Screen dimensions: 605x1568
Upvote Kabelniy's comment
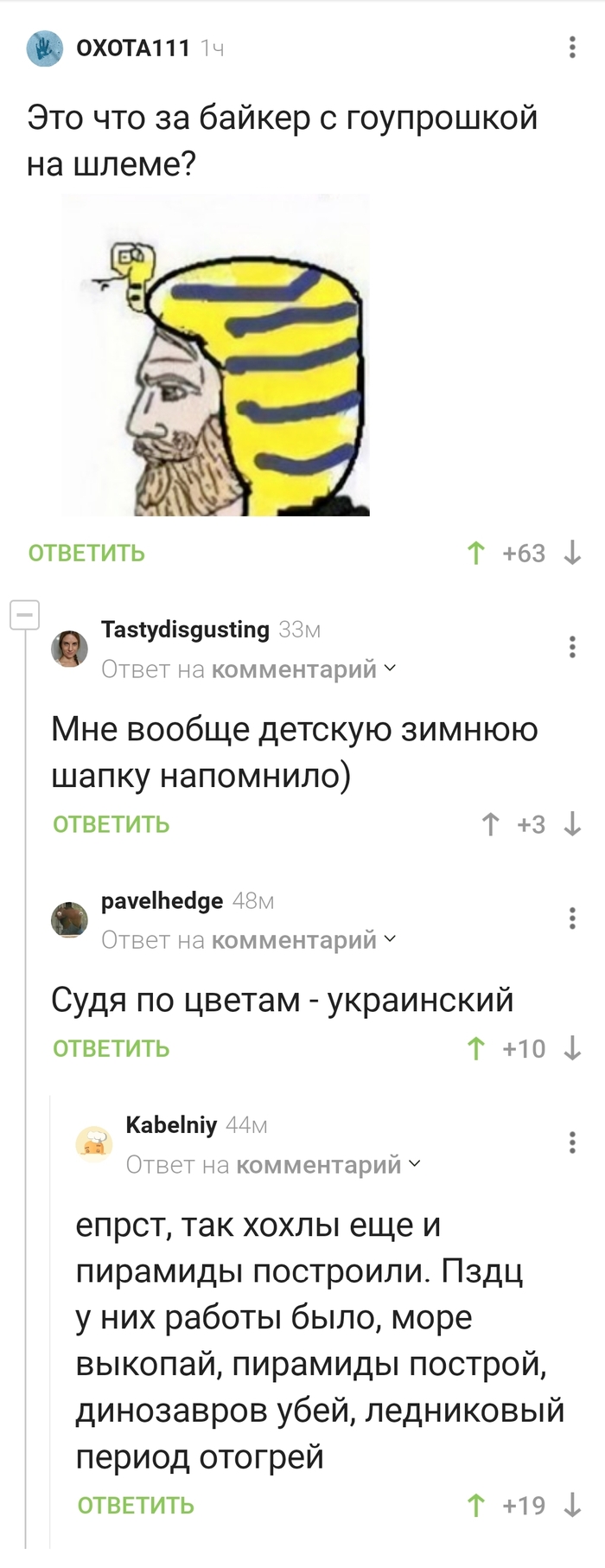coord(475,1506)
